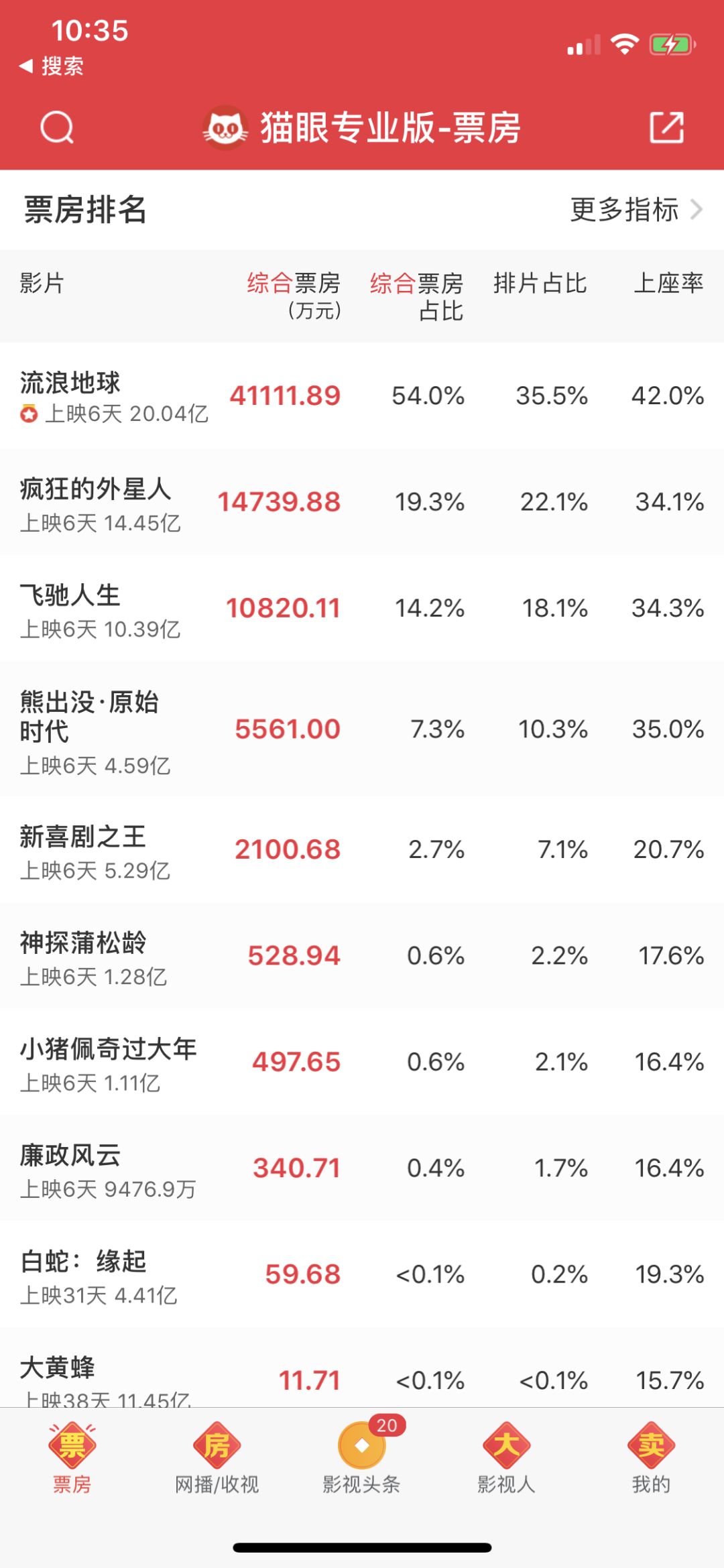Open 白蛇：缘起 row
Screen dimensions: 724x1568
[362, 1274]
